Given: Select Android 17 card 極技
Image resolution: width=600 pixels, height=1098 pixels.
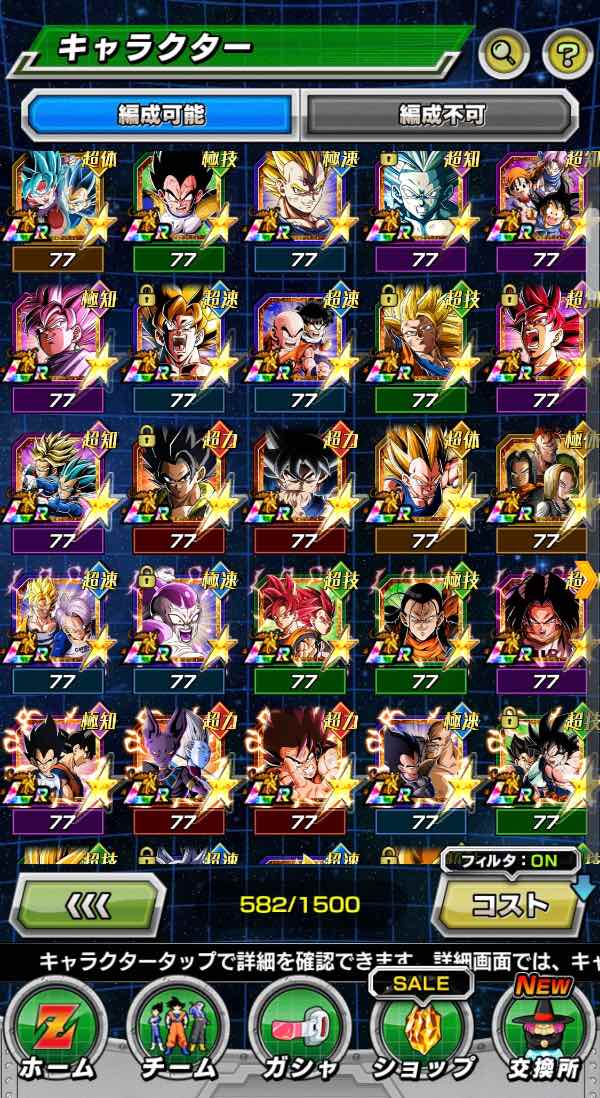Looking at the screenshot, I should pos(424,625).
